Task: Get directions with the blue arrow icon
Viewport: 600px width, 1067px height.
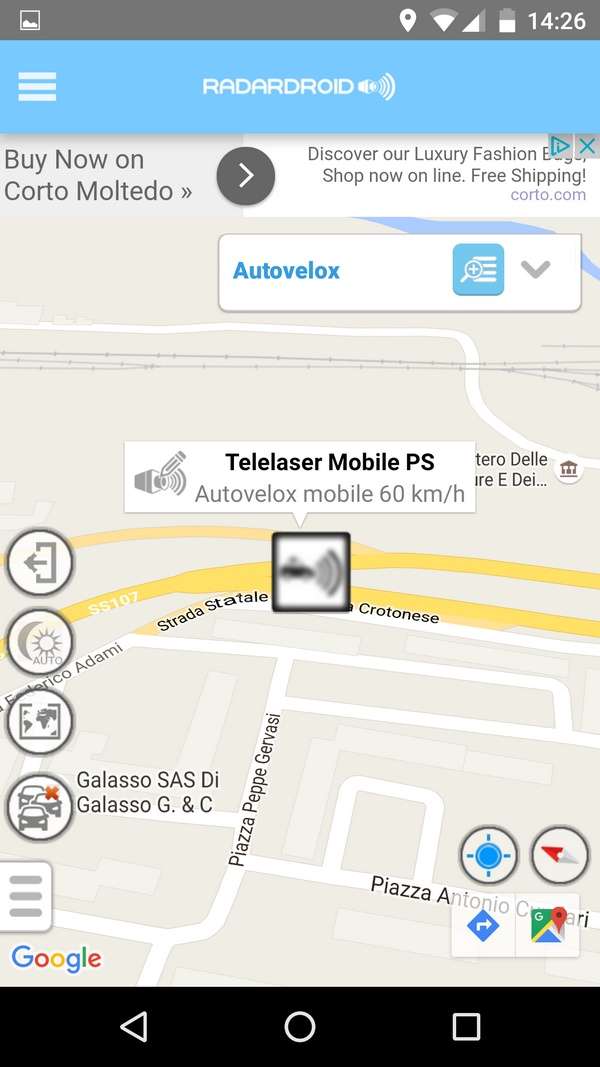Action: coord(484,925)
